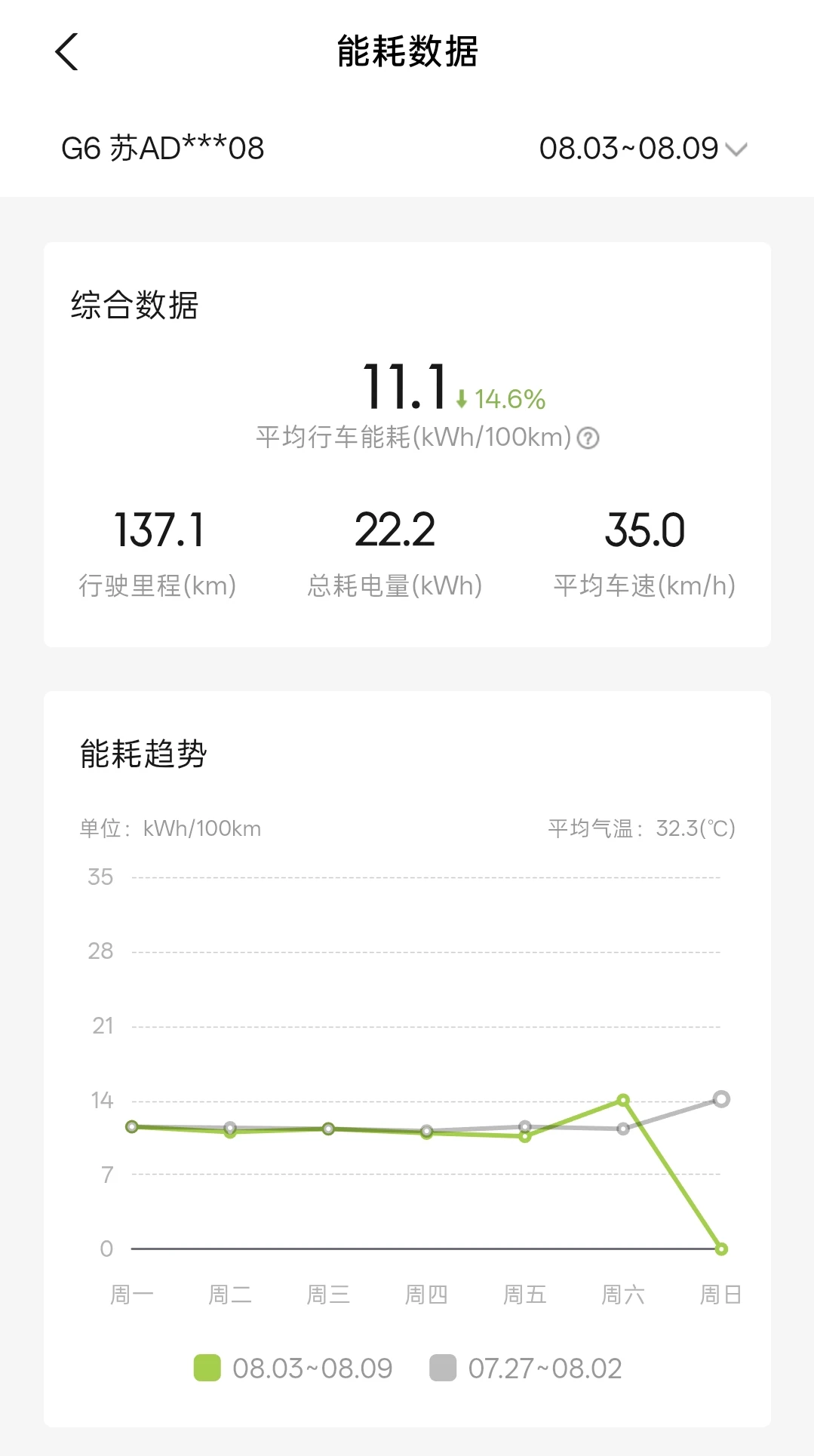Go back from the 能耗数据 page
The image size is (814, 1456).
pyautogui.click(x=66, y=52)
